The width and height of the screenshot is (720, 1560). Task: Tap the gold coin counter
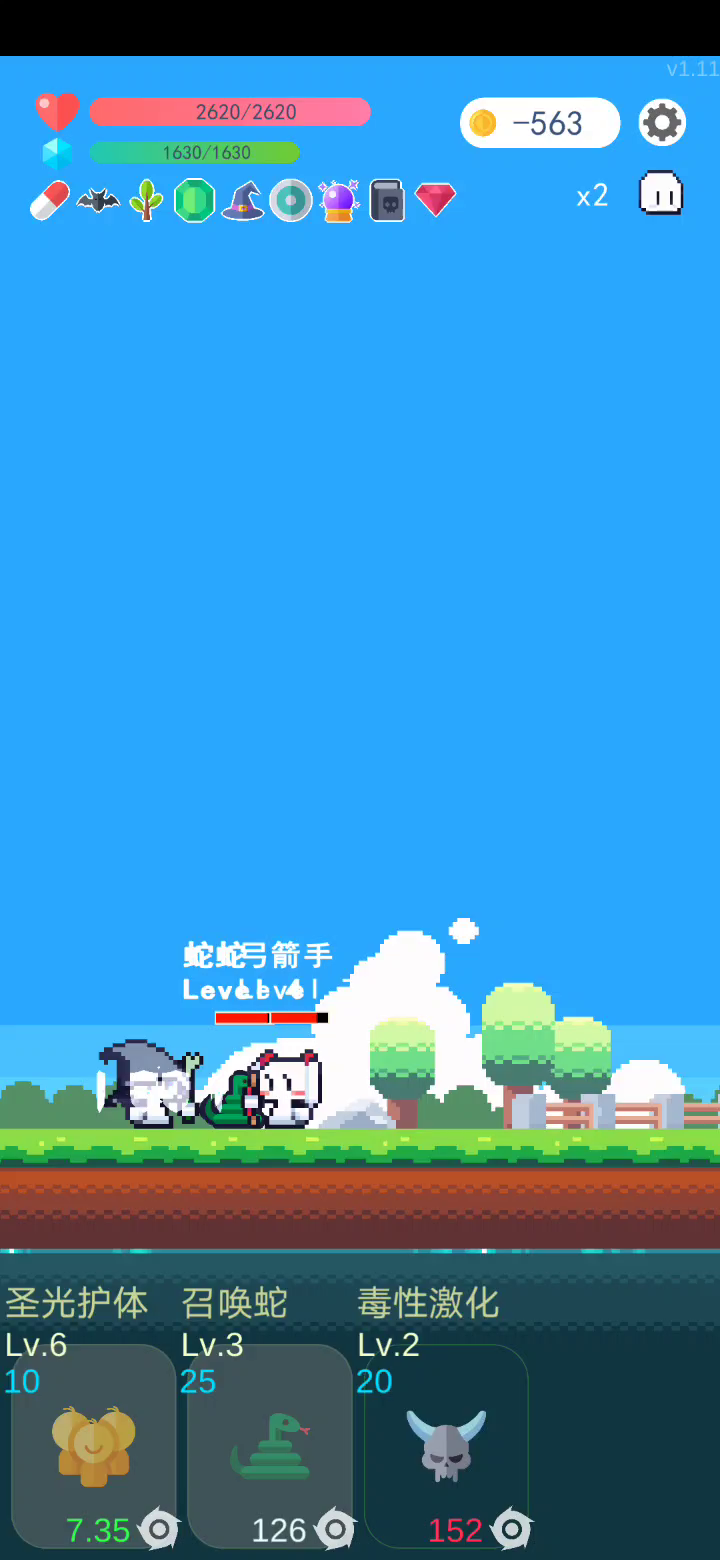540,123
